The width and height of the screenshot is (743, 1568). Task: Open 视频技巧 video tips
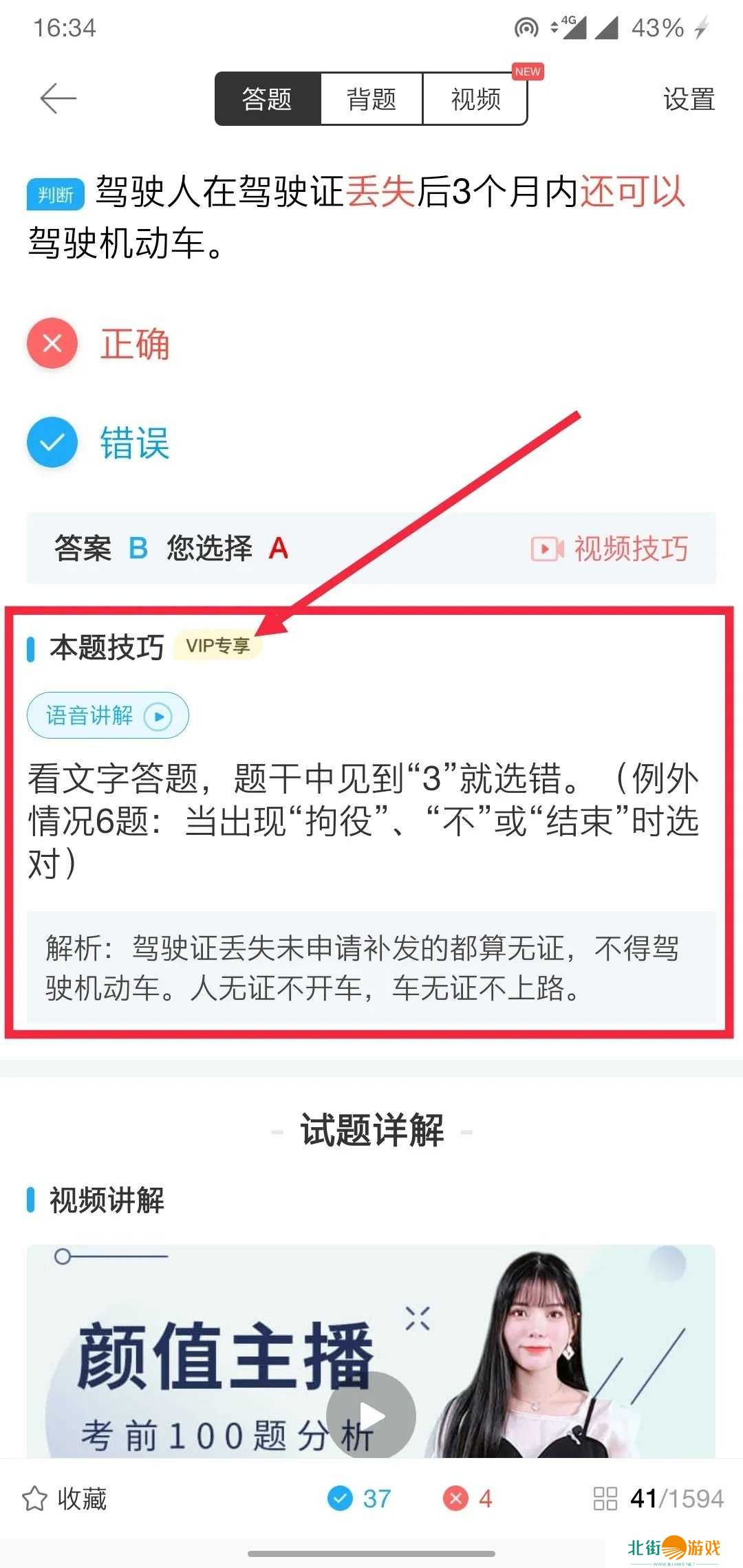(610, 549)
